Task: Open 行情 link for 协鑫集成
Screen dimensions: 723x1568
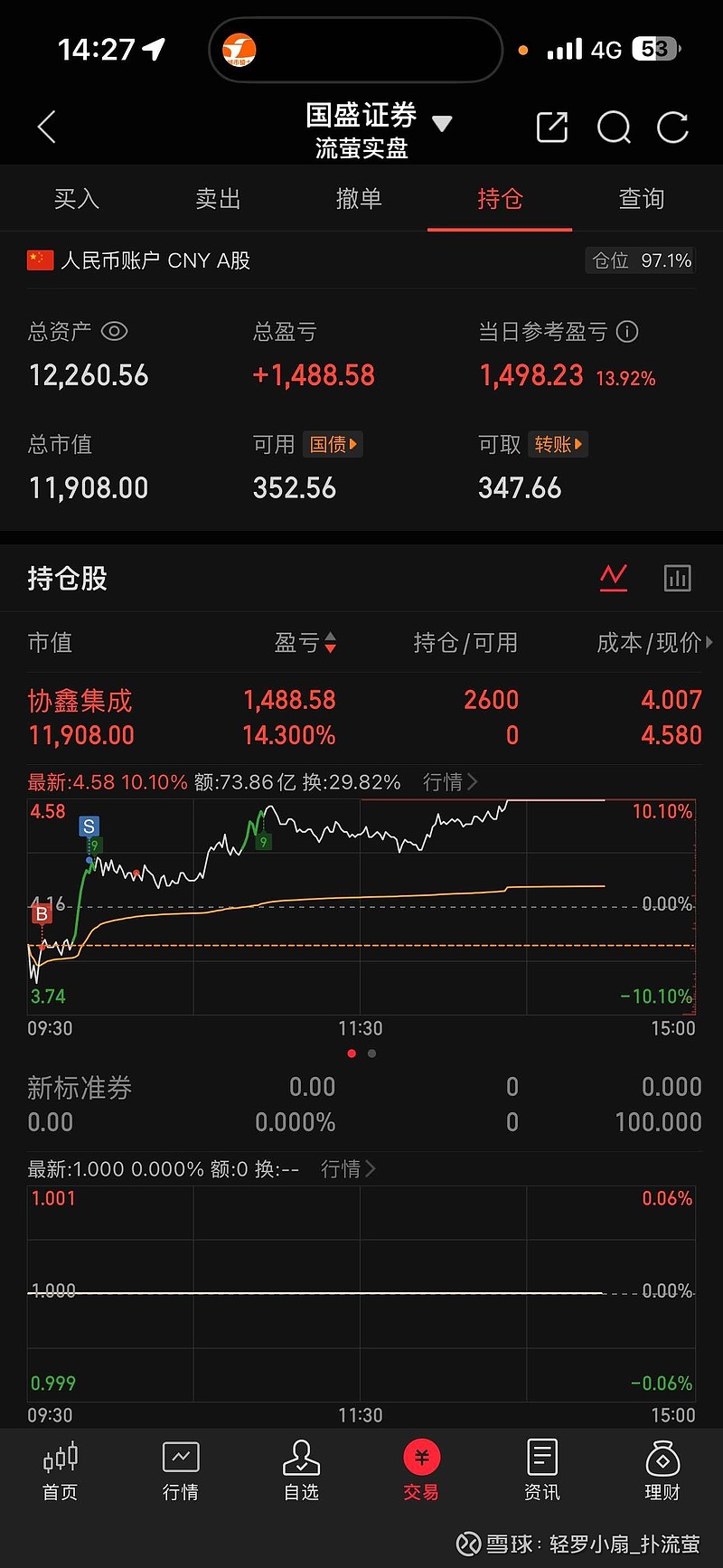Action: [450, 781]
